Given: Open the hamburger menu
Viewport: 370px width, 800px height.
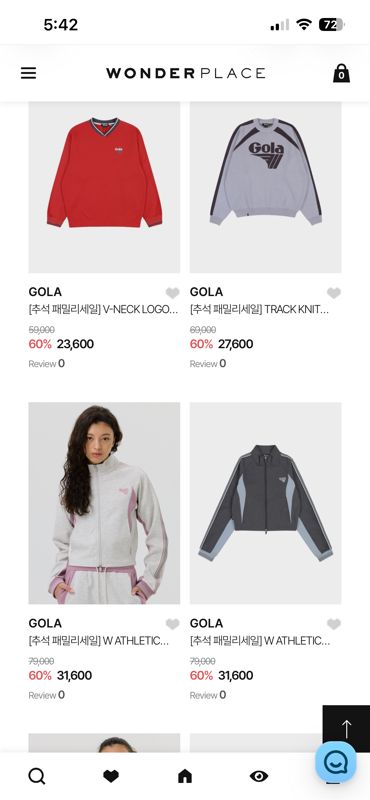Looking at the screenshot, I should tap(29, 73).
